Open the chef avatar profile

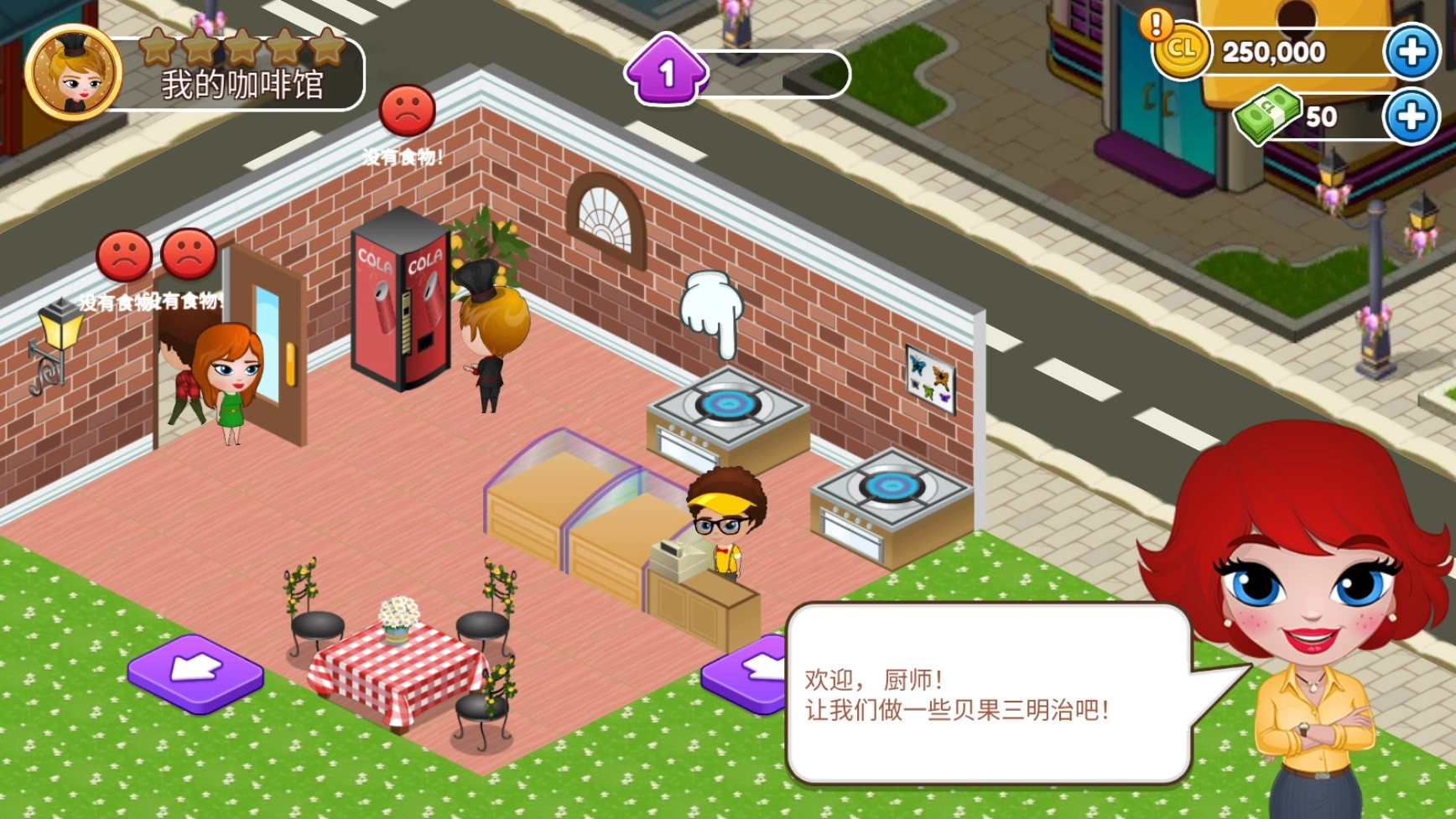(x=73, y=73)
